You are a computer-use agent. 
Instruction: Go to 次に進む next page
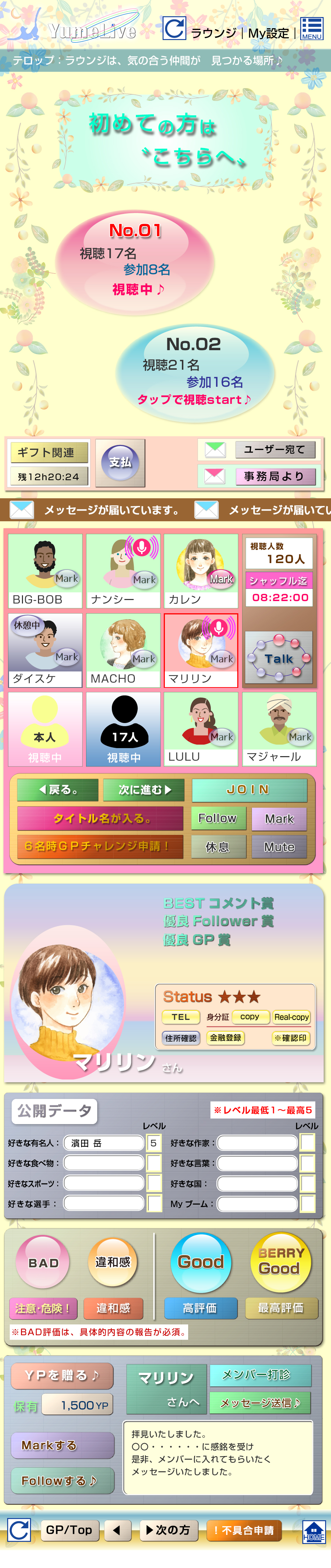144,790
